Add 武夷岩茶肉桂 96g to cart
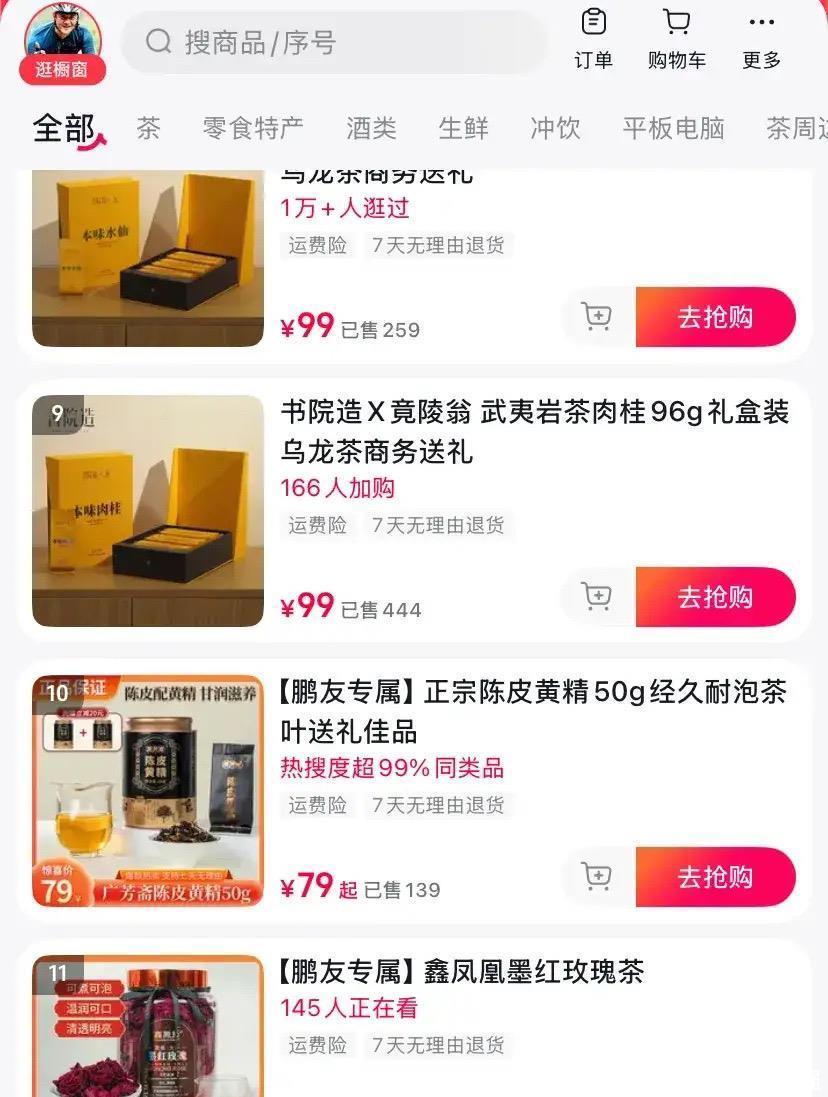The height and width of the screenshot is (1097, 828). pos(598,597)
